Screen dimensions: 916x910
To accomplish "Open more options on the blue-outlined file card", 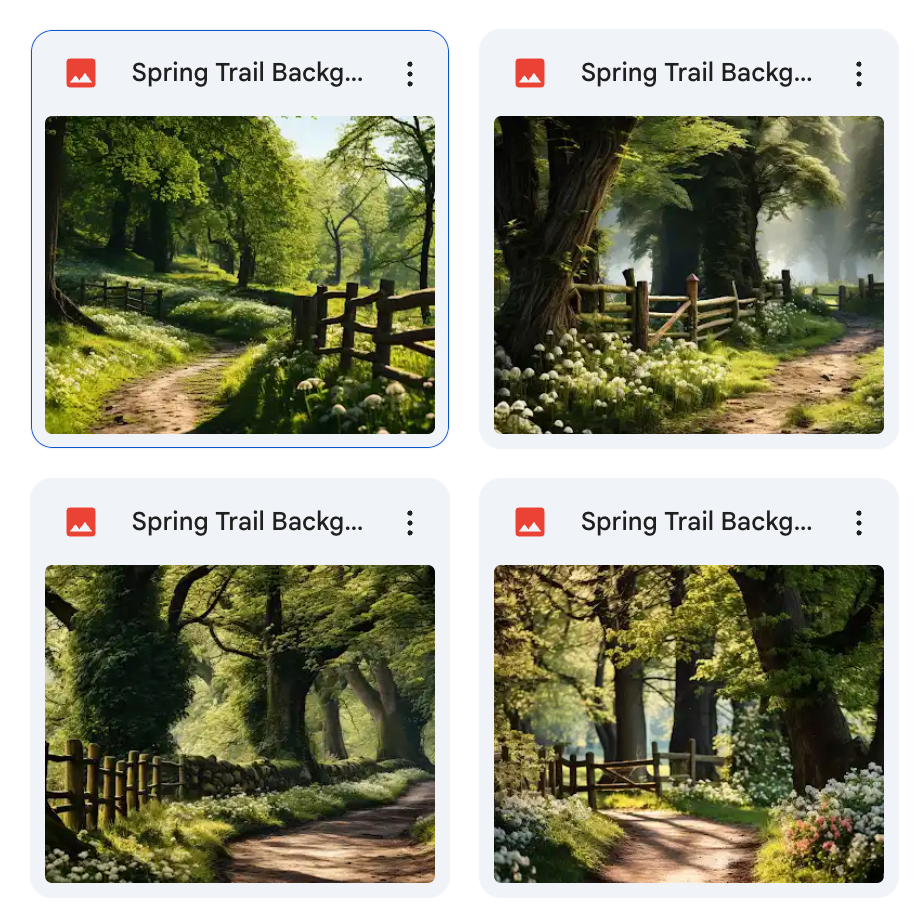I will click(x=409, y=73).
